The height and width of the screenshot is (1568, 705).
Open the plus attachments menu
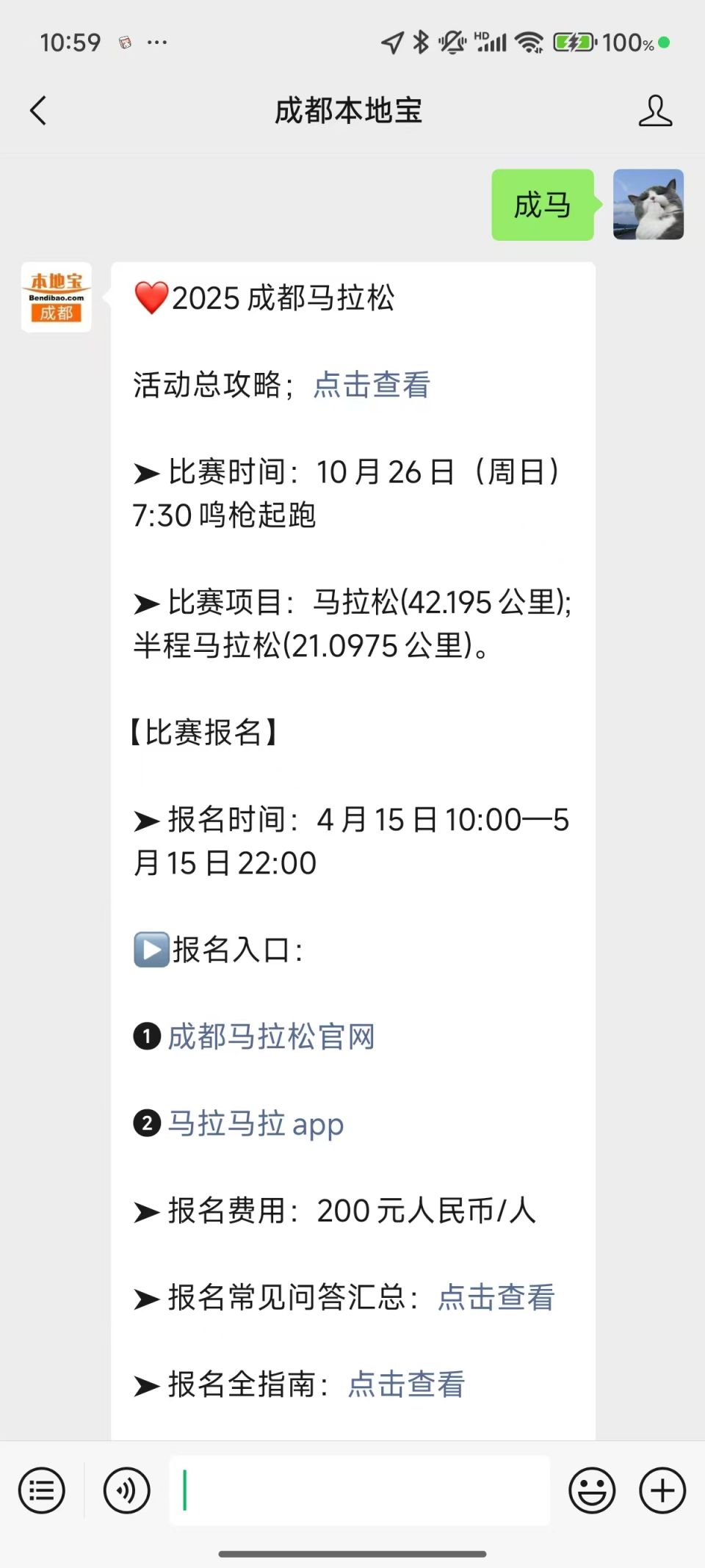[662, 1490]
